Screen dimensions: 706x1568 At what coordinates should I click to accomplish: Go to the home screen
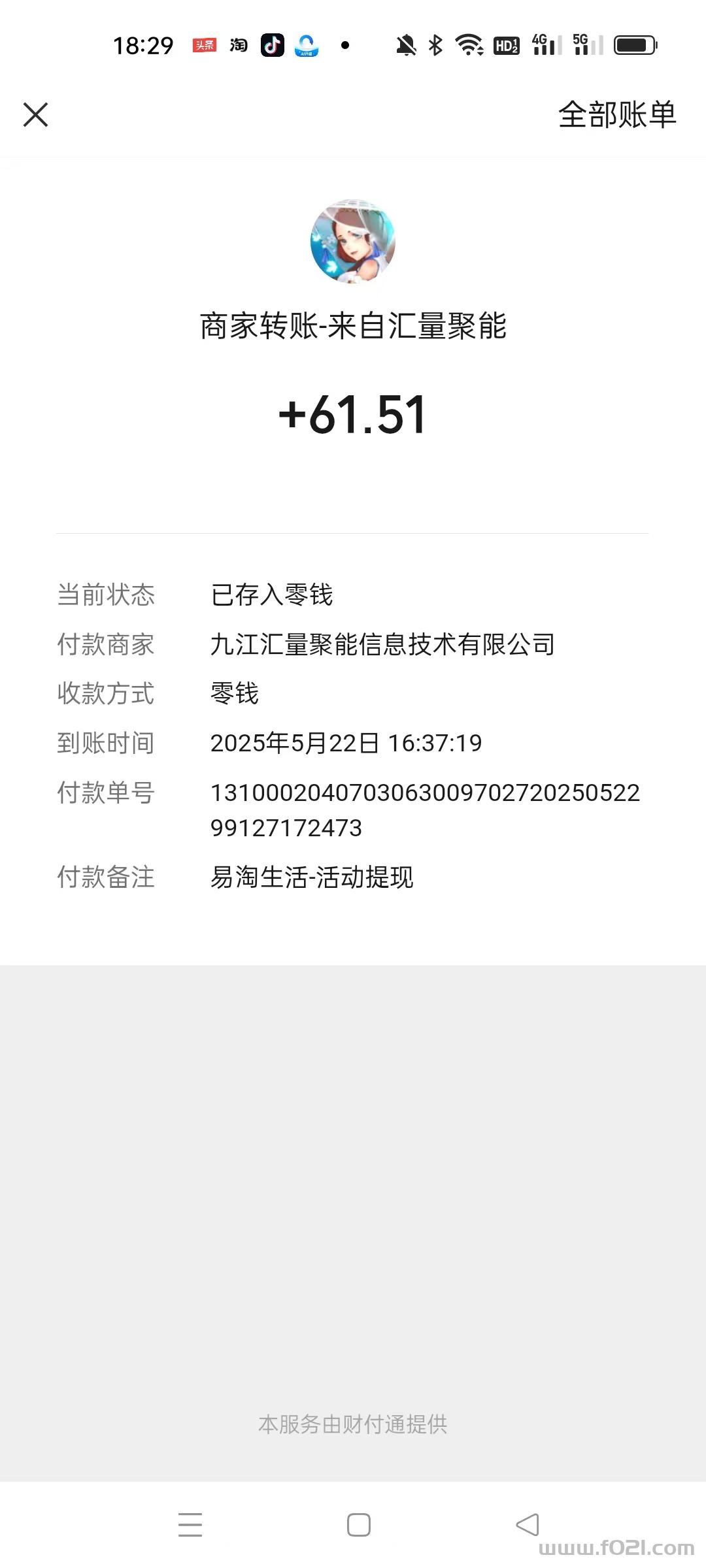pos(358,1525)
